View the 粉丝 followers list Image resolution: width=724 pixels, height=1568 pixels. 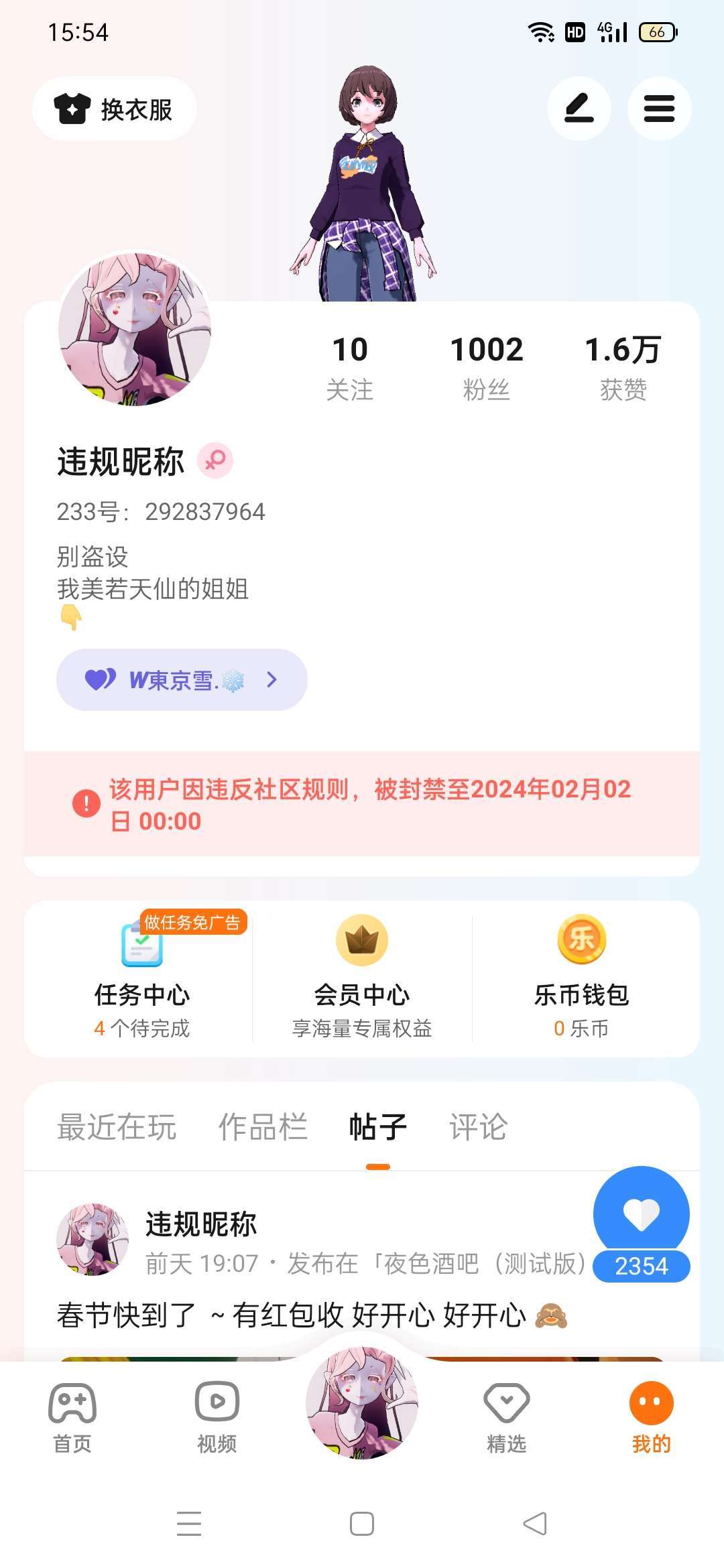click(487, 369)
